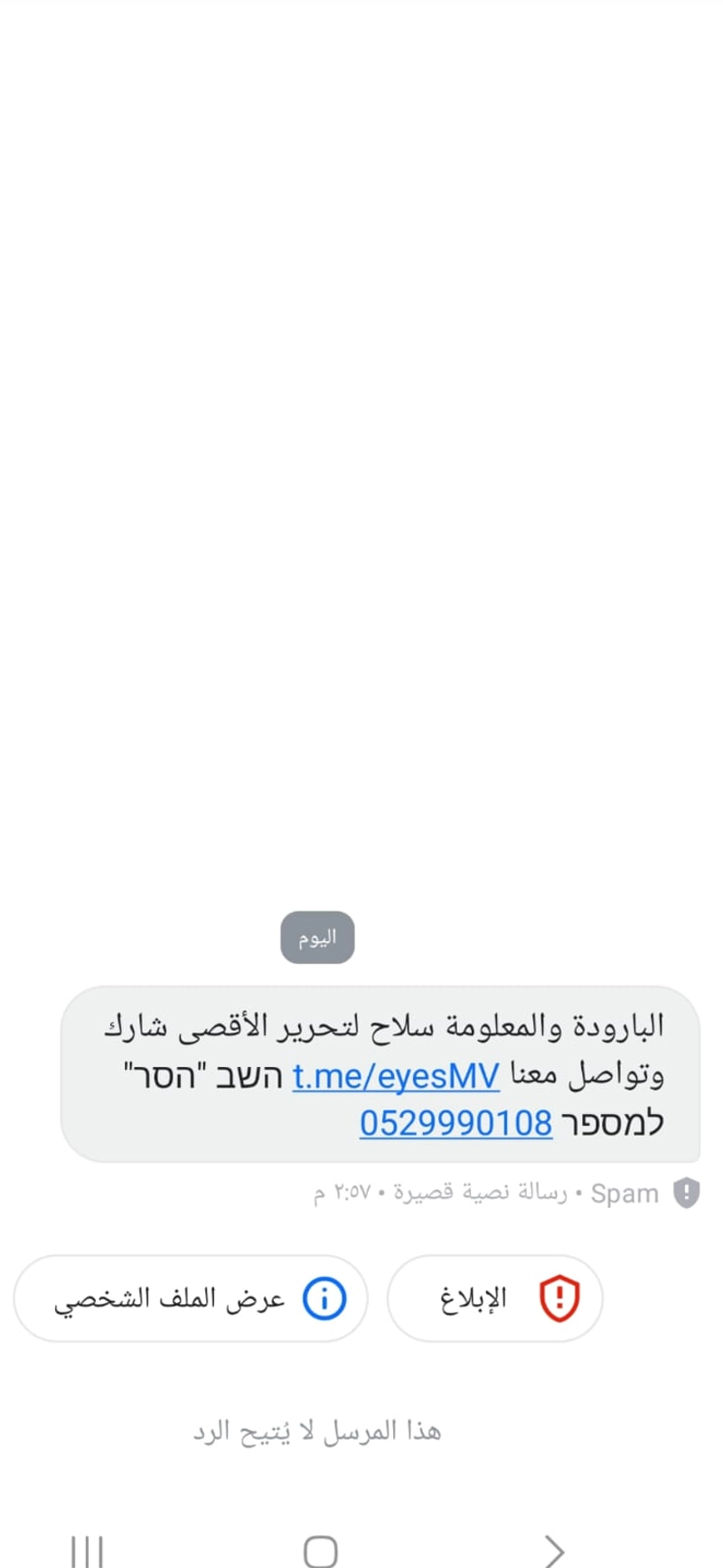The width and height of the screenshot is (723, 1568).
Task: Tap the الإبلاغ report button
Action: [x=494, y=1299]
